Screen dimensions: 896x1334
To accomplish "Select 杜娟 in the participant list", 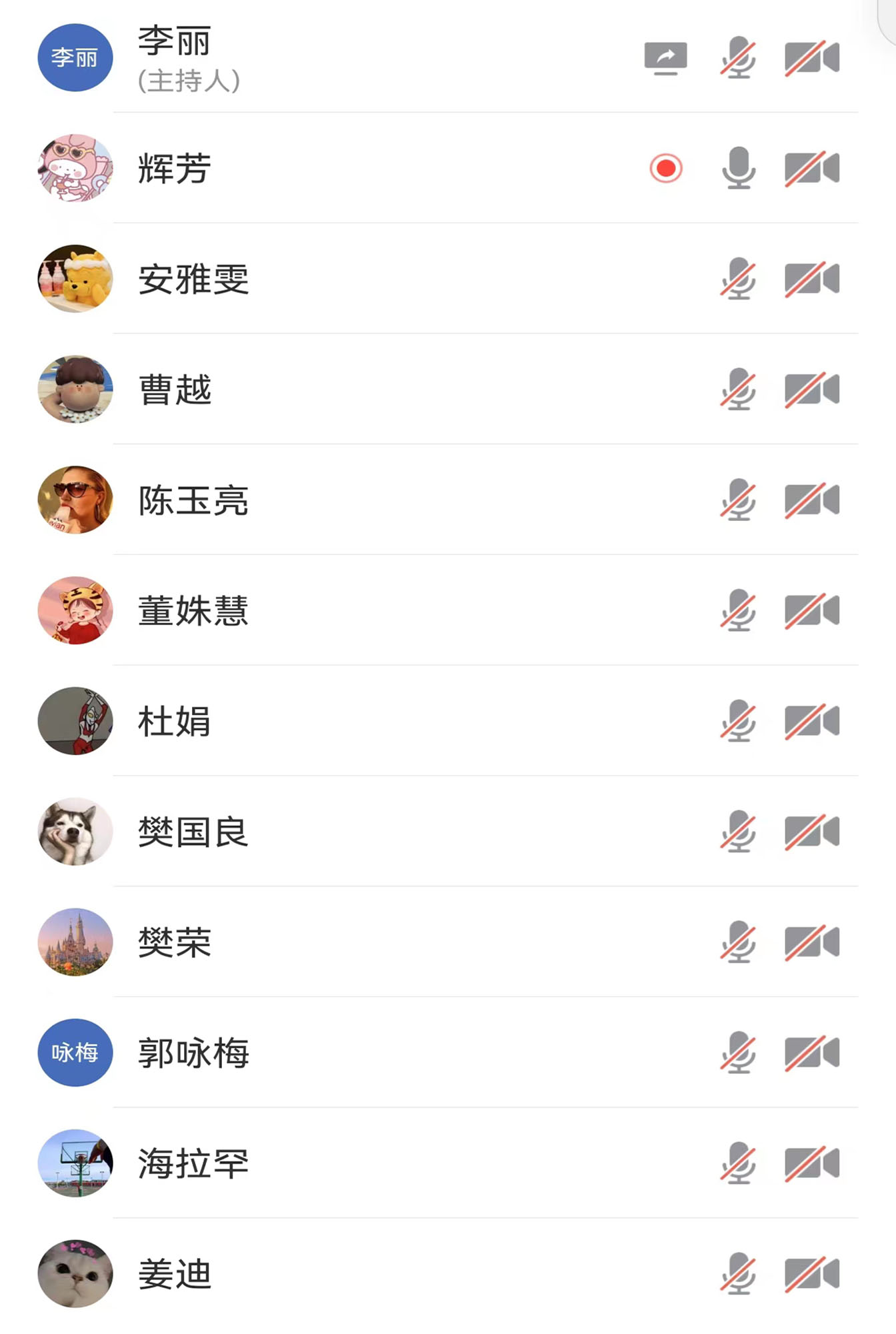I will click(175, 722).
